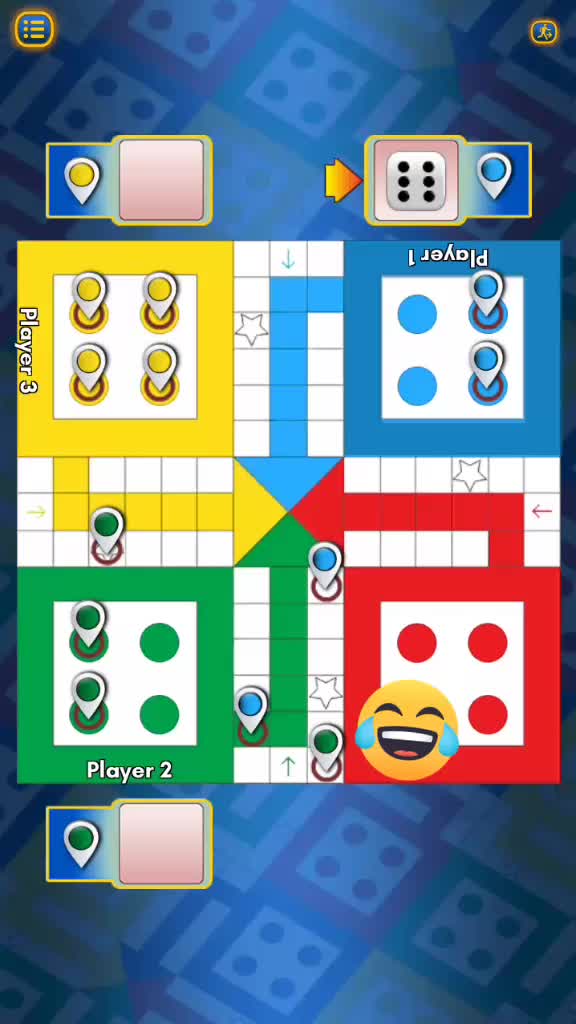This screenshot has width=576, height=1024.
Task: Open the menu list icon
Action: tap(34, 29)
